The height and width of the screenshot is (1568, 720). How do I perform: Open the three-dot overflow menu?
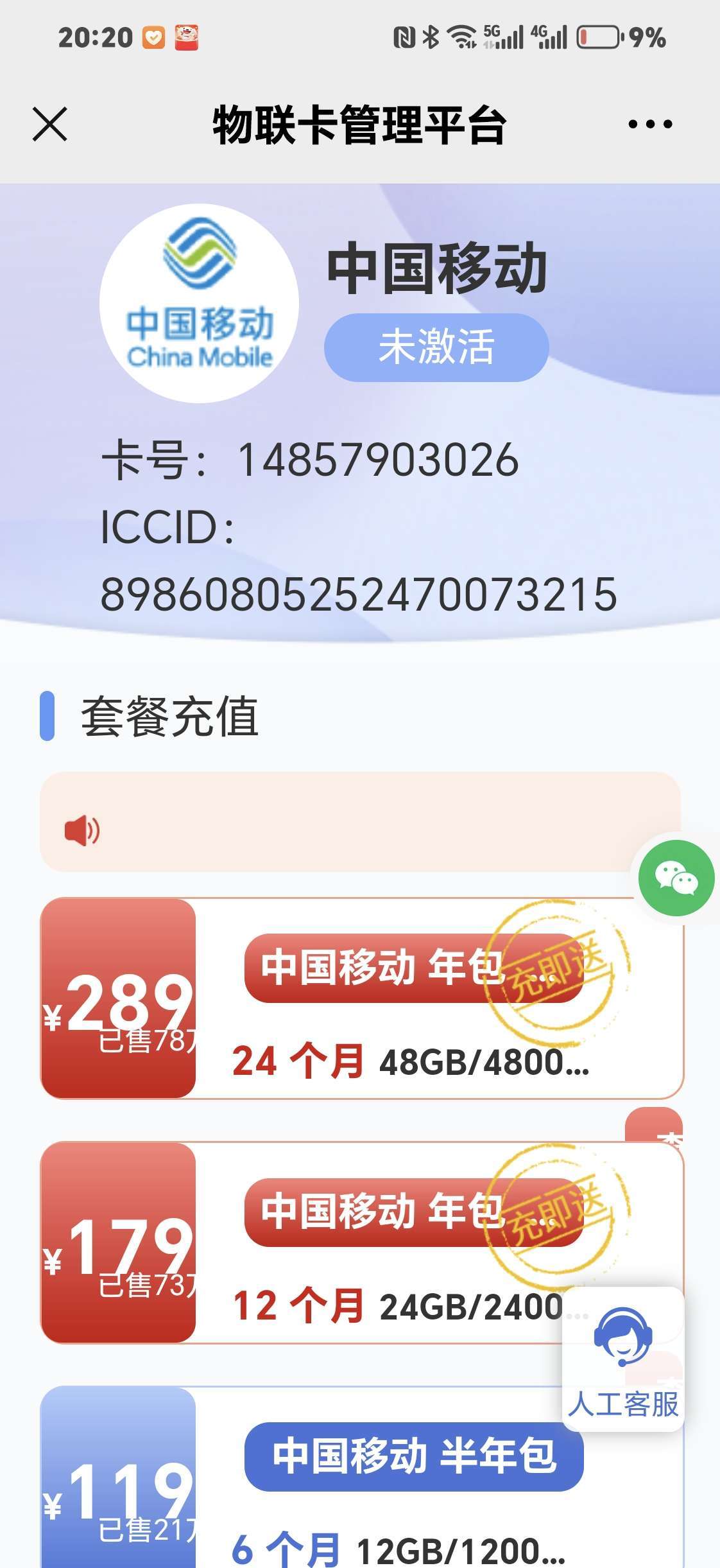pos(650,124)
